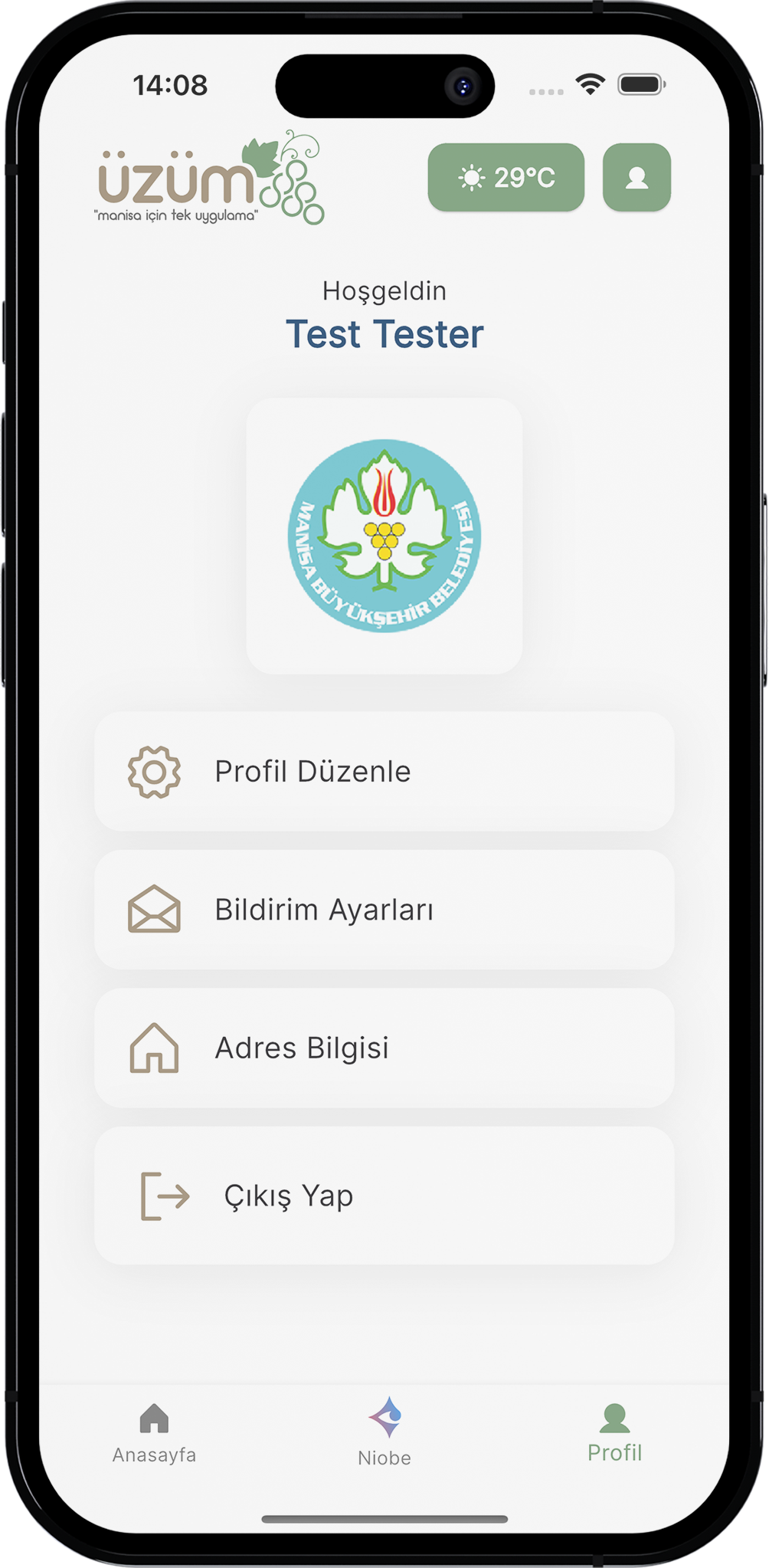Image resolution: width=769 pixels, height=1568 pixels.
Task: Open Bildirim Ayarları
Action: (x=384, y=910)
